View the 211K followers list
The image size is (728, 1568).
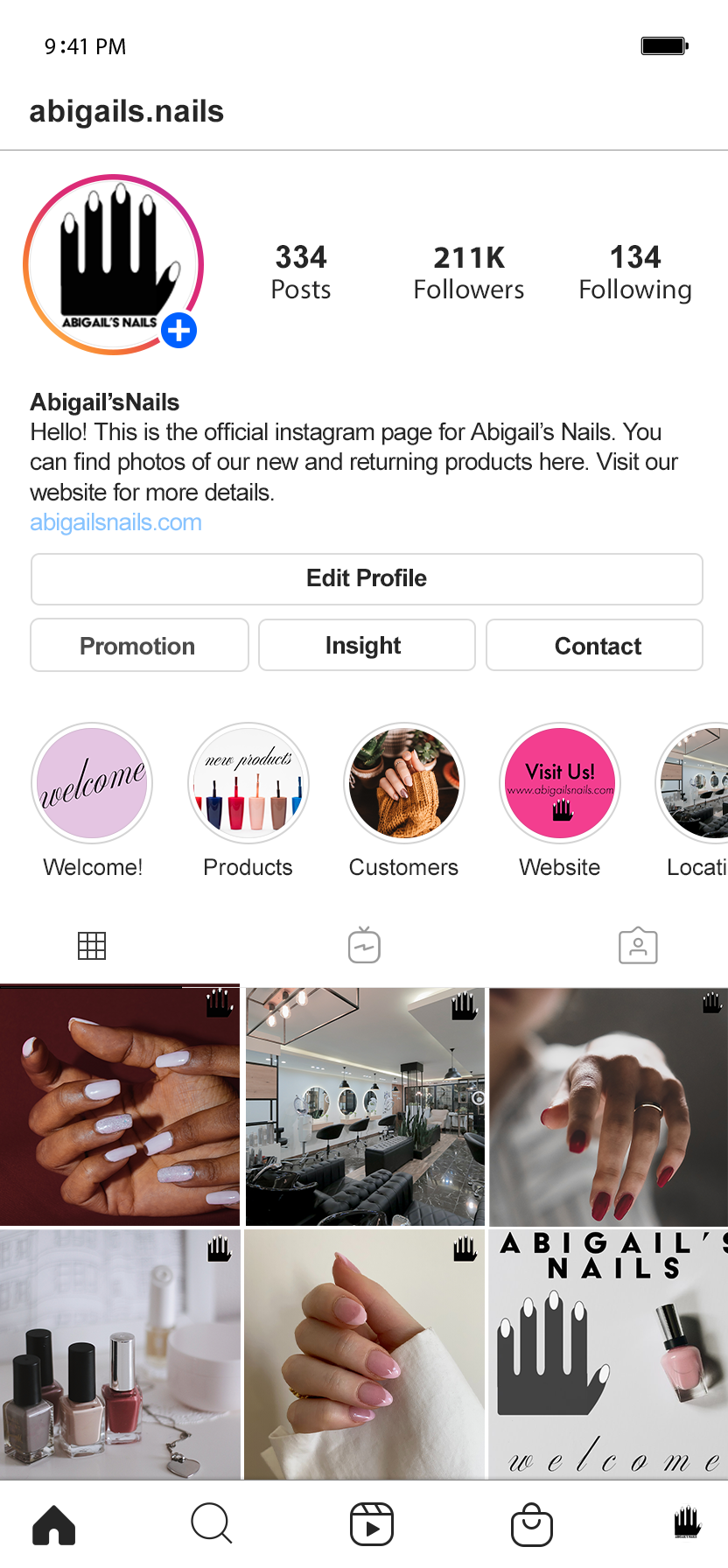[469, 273]
